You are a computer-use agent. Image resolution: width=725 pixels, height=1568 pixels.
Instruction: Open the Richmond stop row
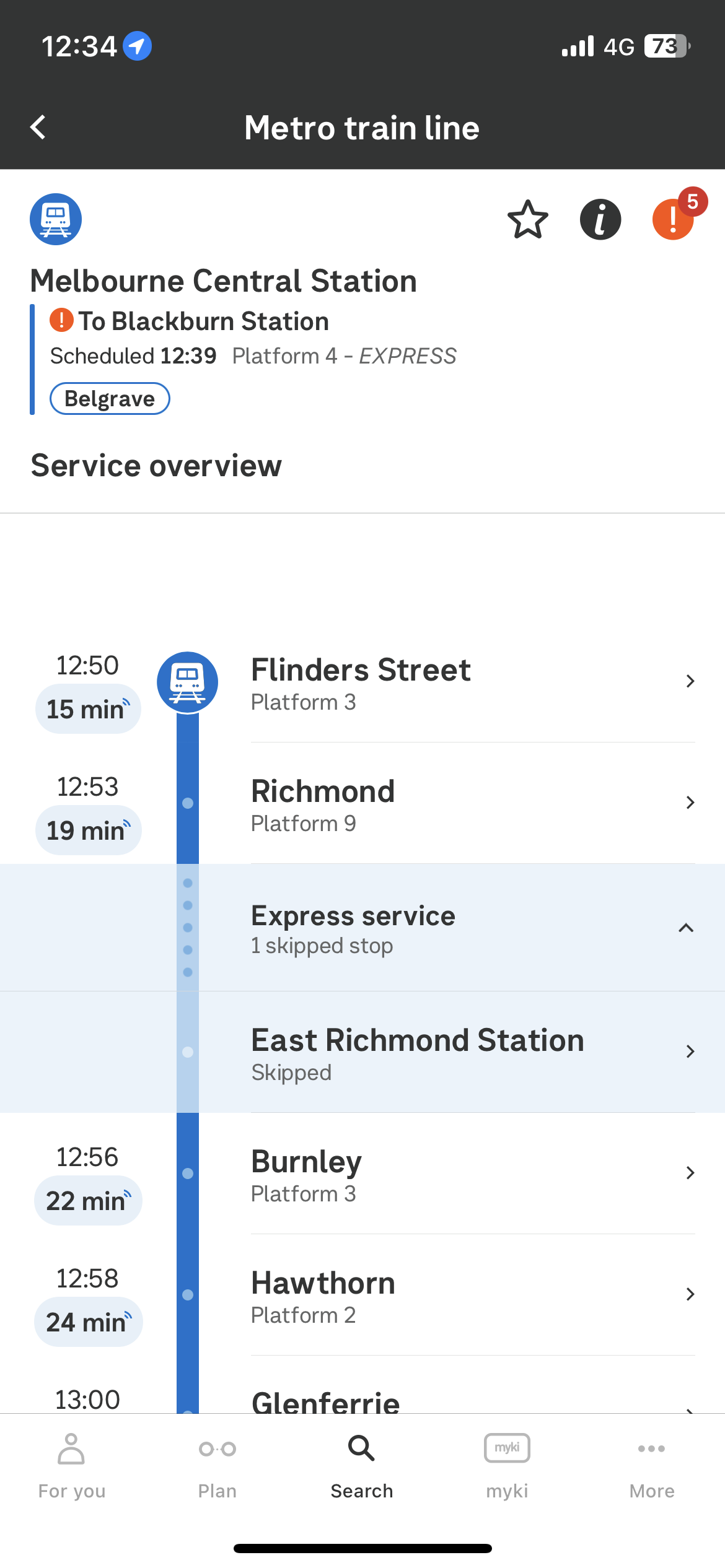362,803
